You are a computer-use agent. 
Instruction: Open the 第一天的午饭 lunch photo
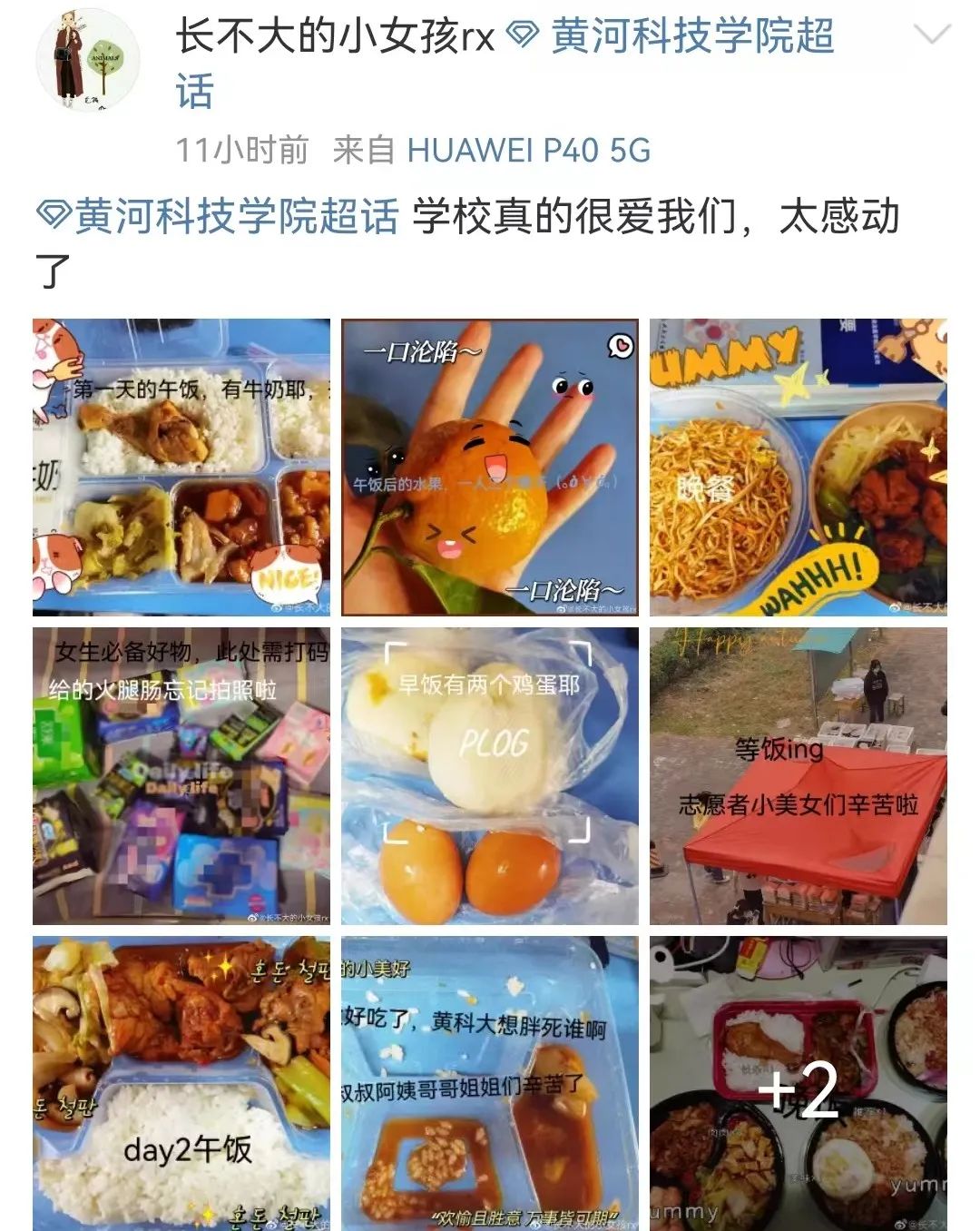pyautogui.click(x=181, y=467)
